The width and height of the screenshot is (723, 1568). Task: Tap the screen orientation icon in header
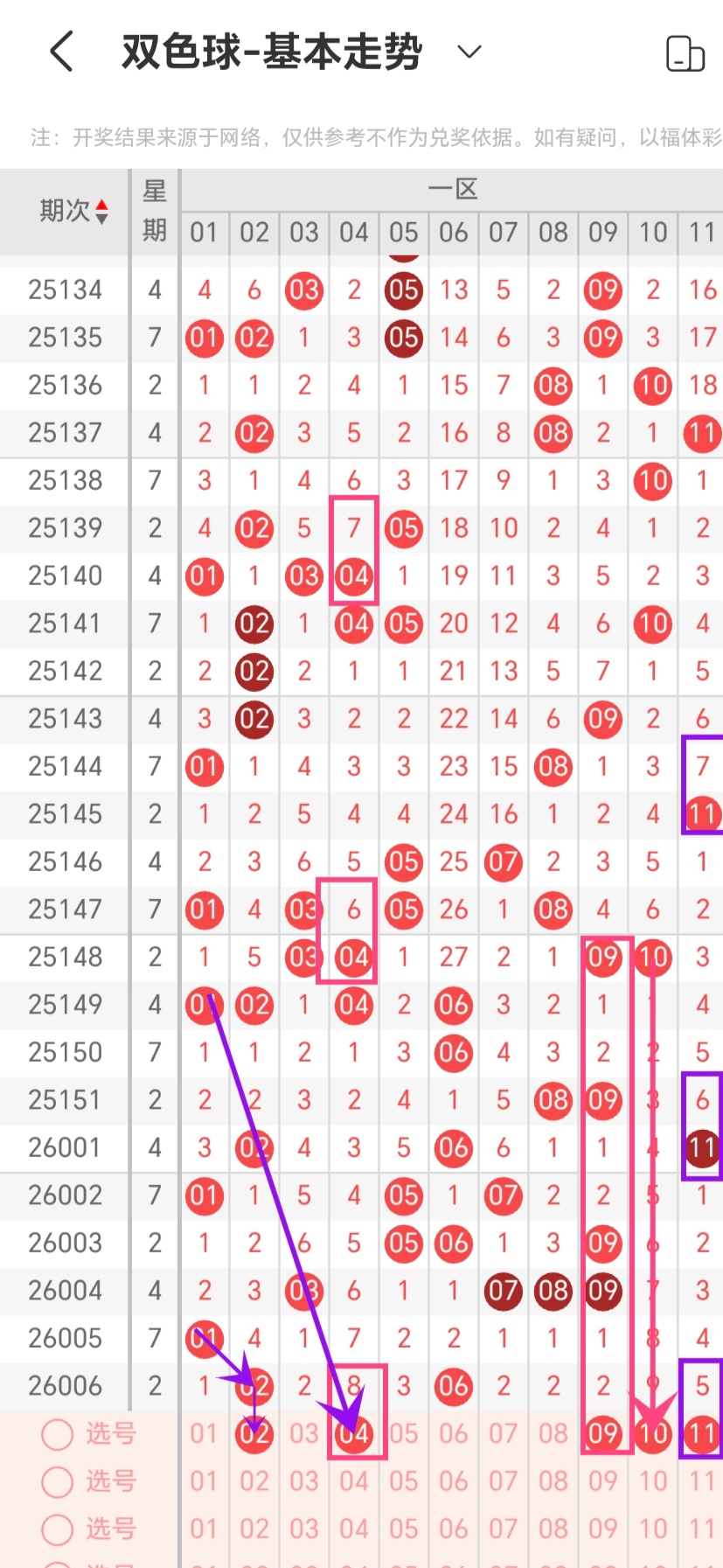[685, 53]
